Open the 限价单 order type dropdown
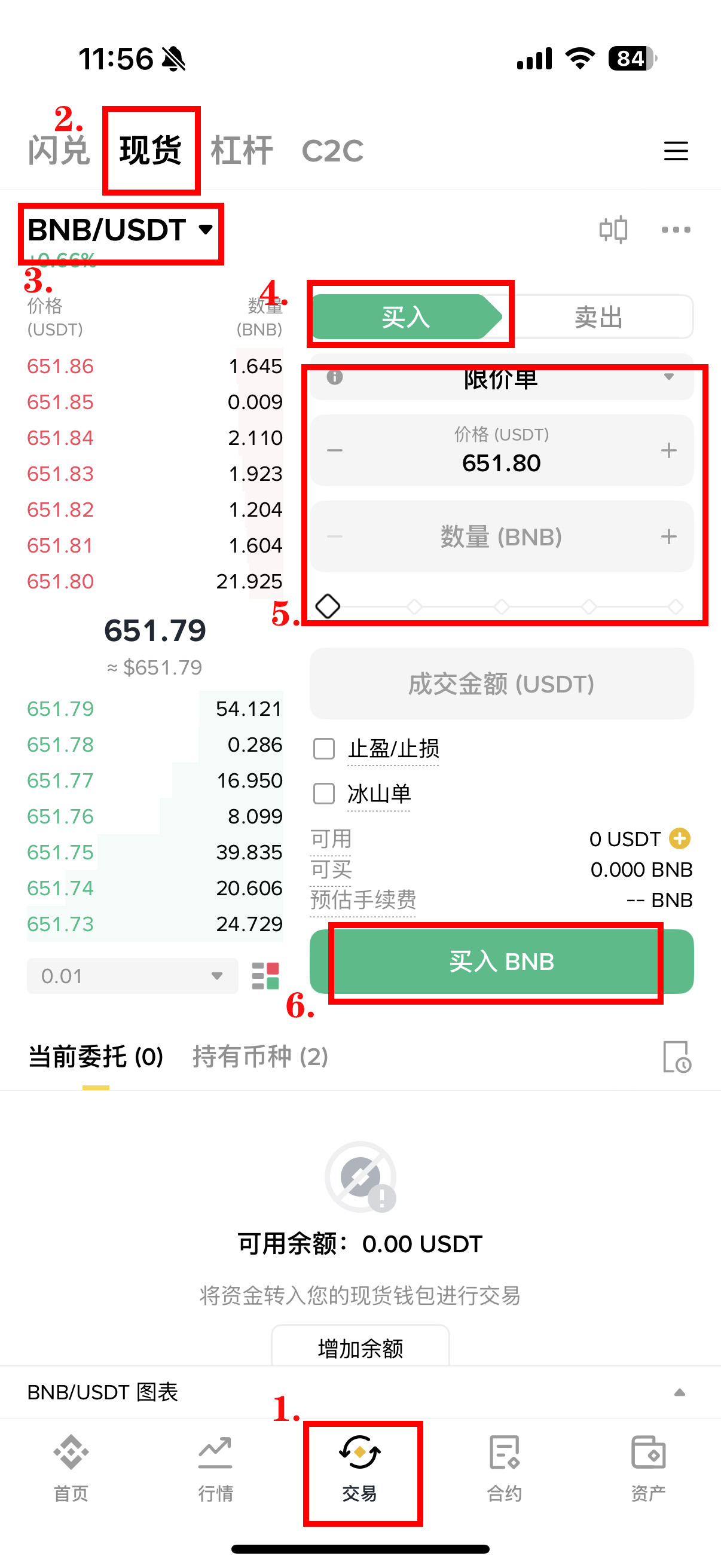The width and height of the screenshot is (721, 1568). [501, 379]
